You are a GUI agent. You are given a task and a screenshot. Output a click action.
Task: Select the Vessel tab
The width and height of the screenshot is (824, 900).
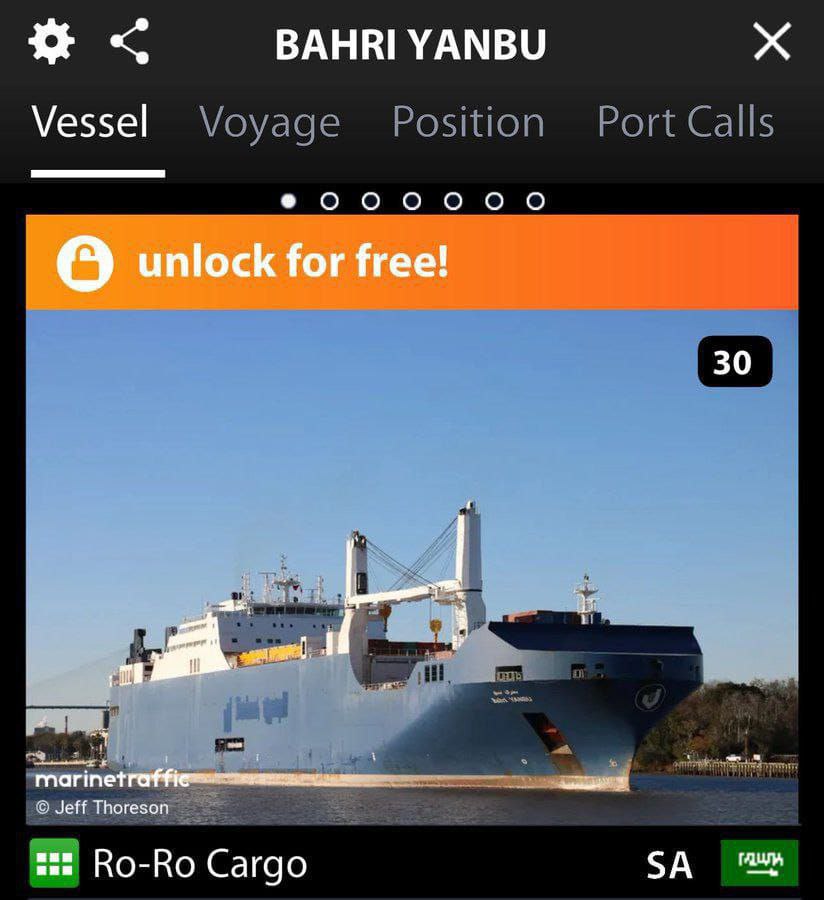[90, 123]
